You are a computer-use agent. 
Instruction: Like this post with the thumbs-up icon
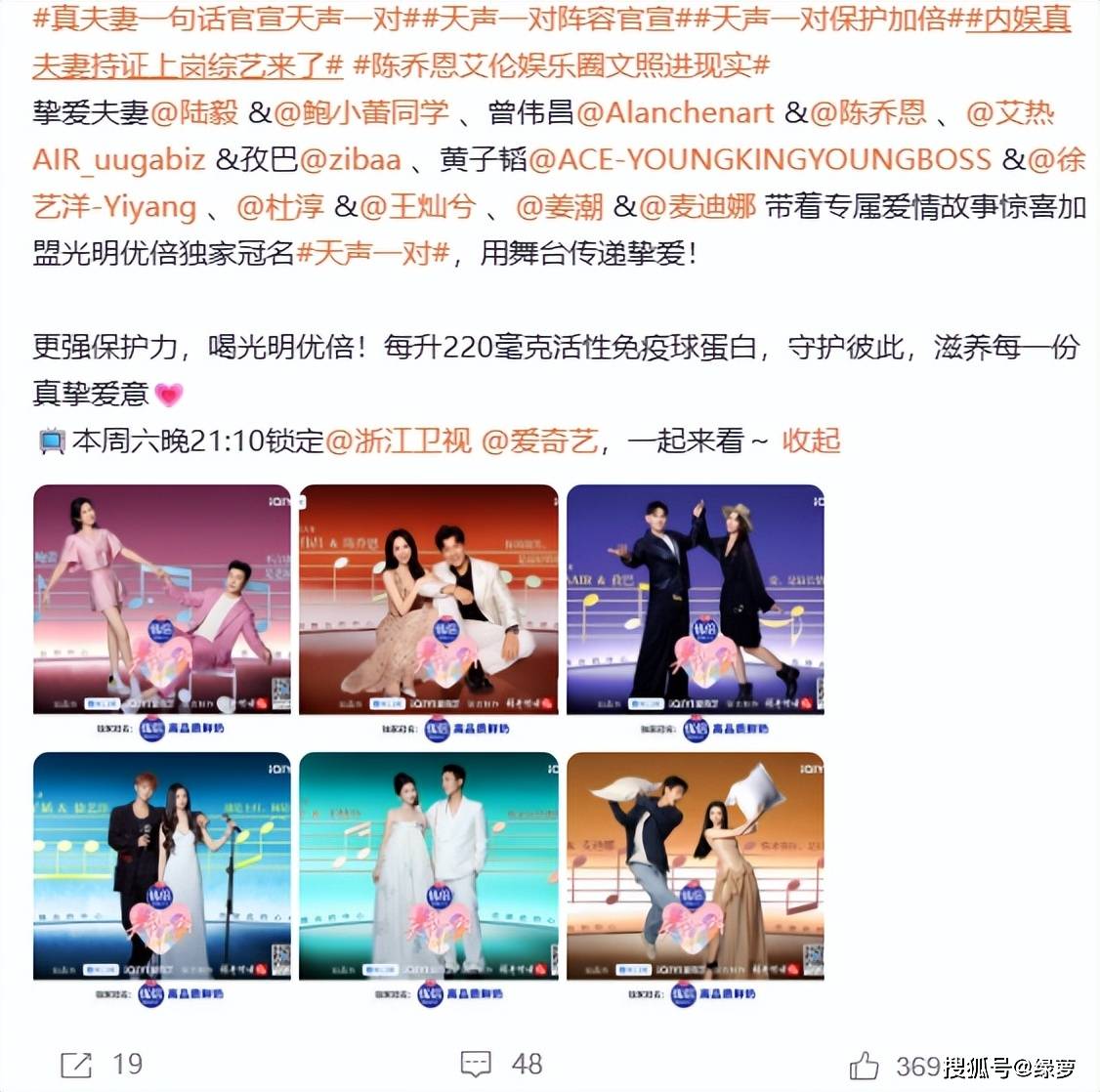point(865,1065)
